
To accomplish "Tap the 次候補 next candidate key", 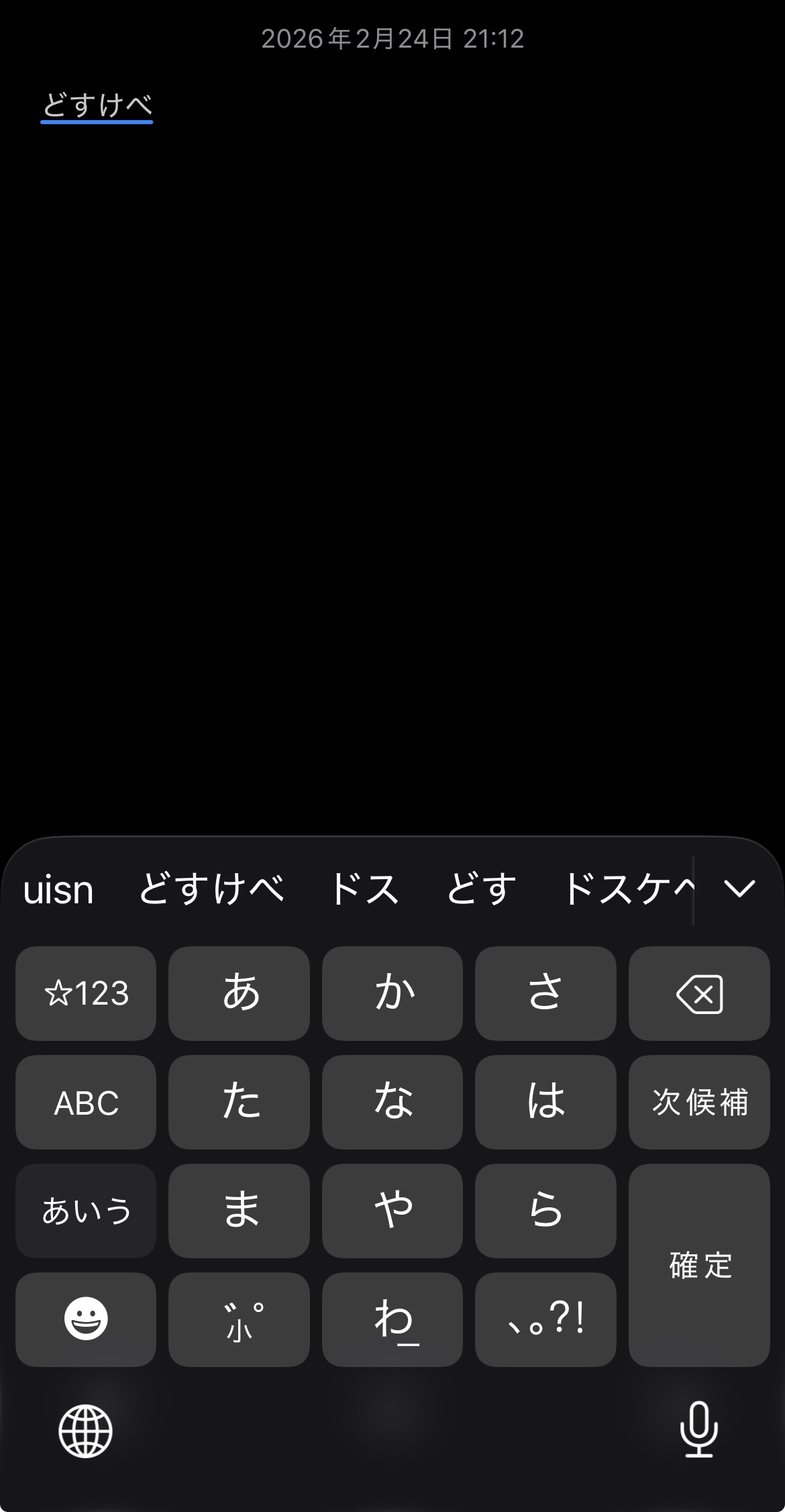I will point(699,1102).
